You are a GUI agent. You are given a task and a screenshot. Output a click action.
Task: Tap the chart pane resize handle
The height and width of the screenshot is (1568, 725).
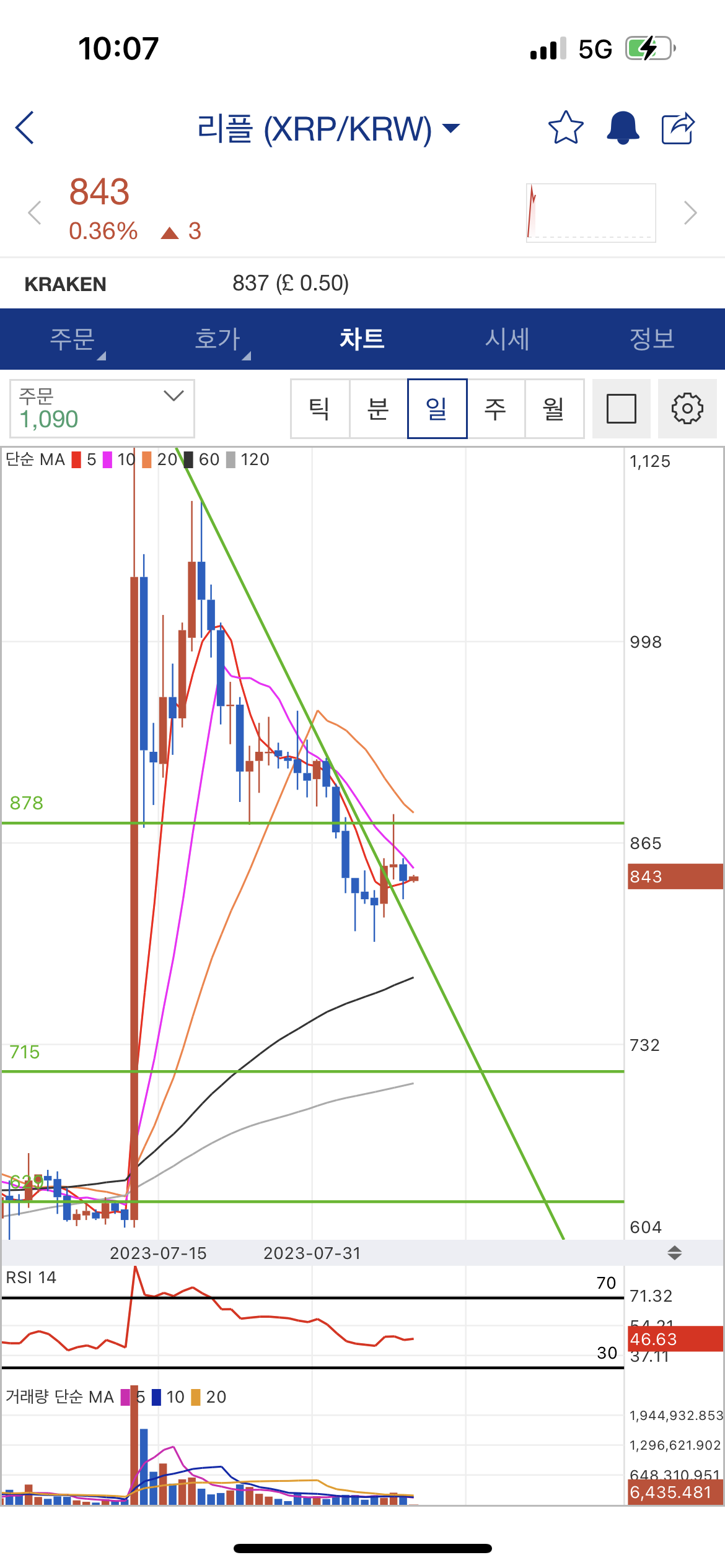pyautogui.click(x=675, y=1253)
